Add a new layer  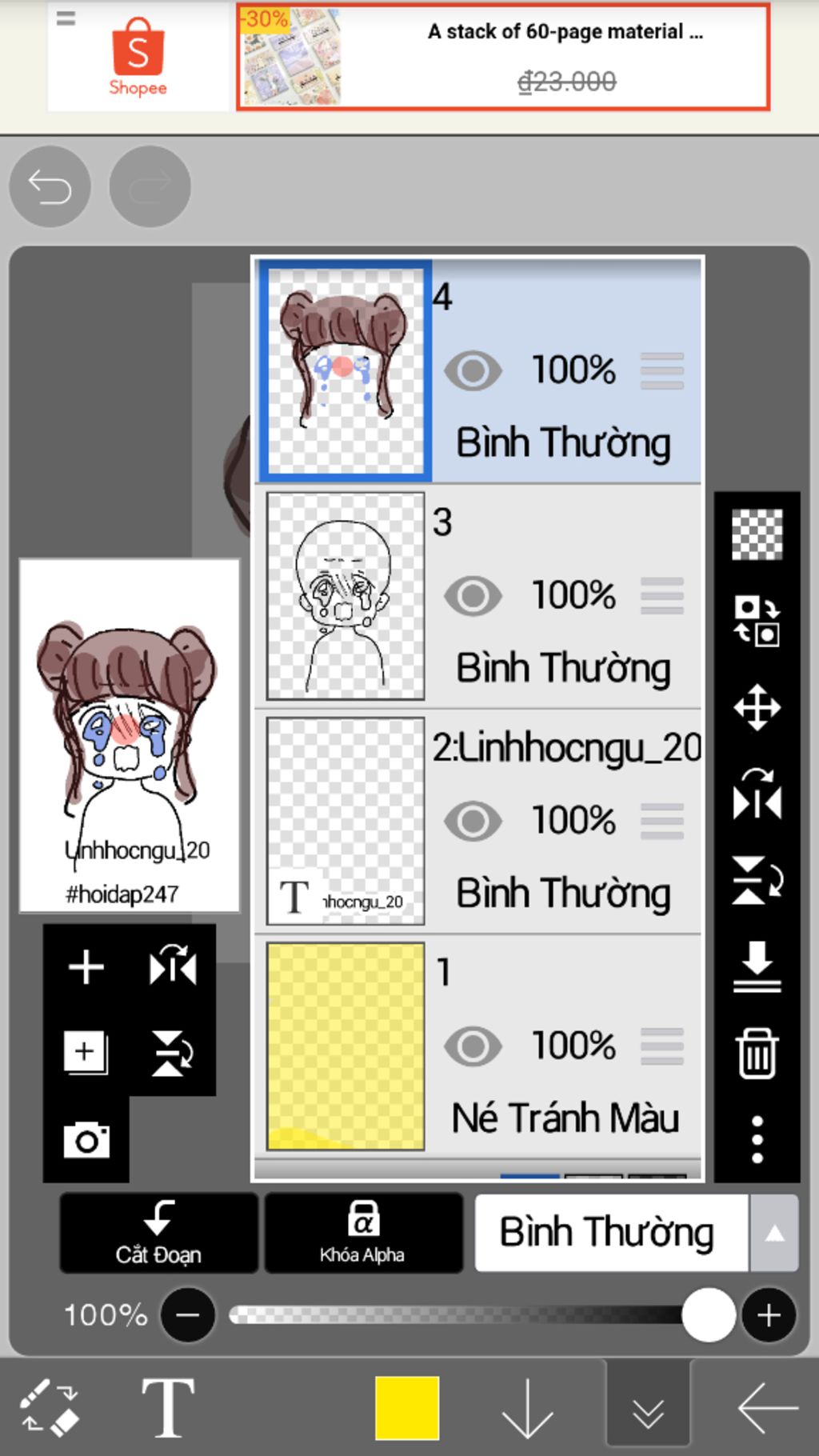point(86,967)
